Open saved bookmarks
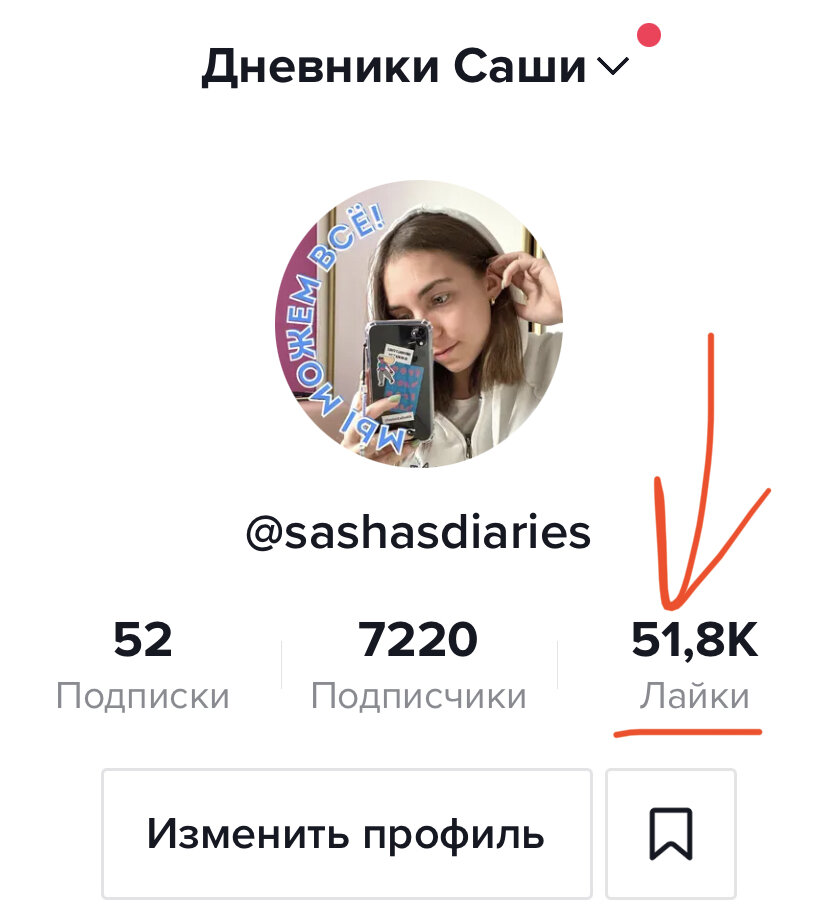Viewport: 836px width, 913px height. pos(671,833)
